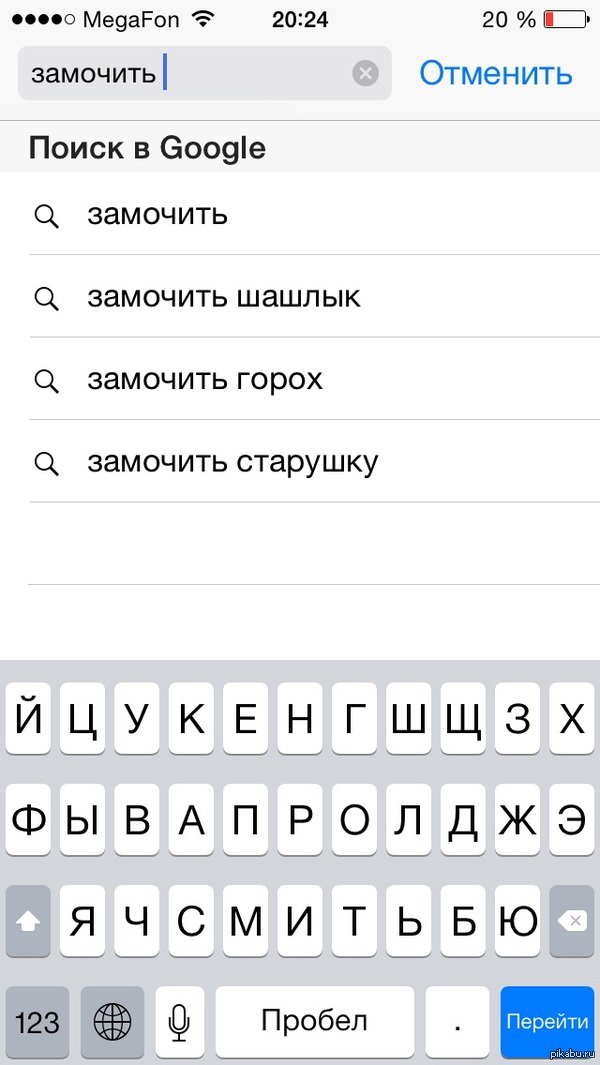Enable the shift key
Screen dimensions: 600x1065
29,921
